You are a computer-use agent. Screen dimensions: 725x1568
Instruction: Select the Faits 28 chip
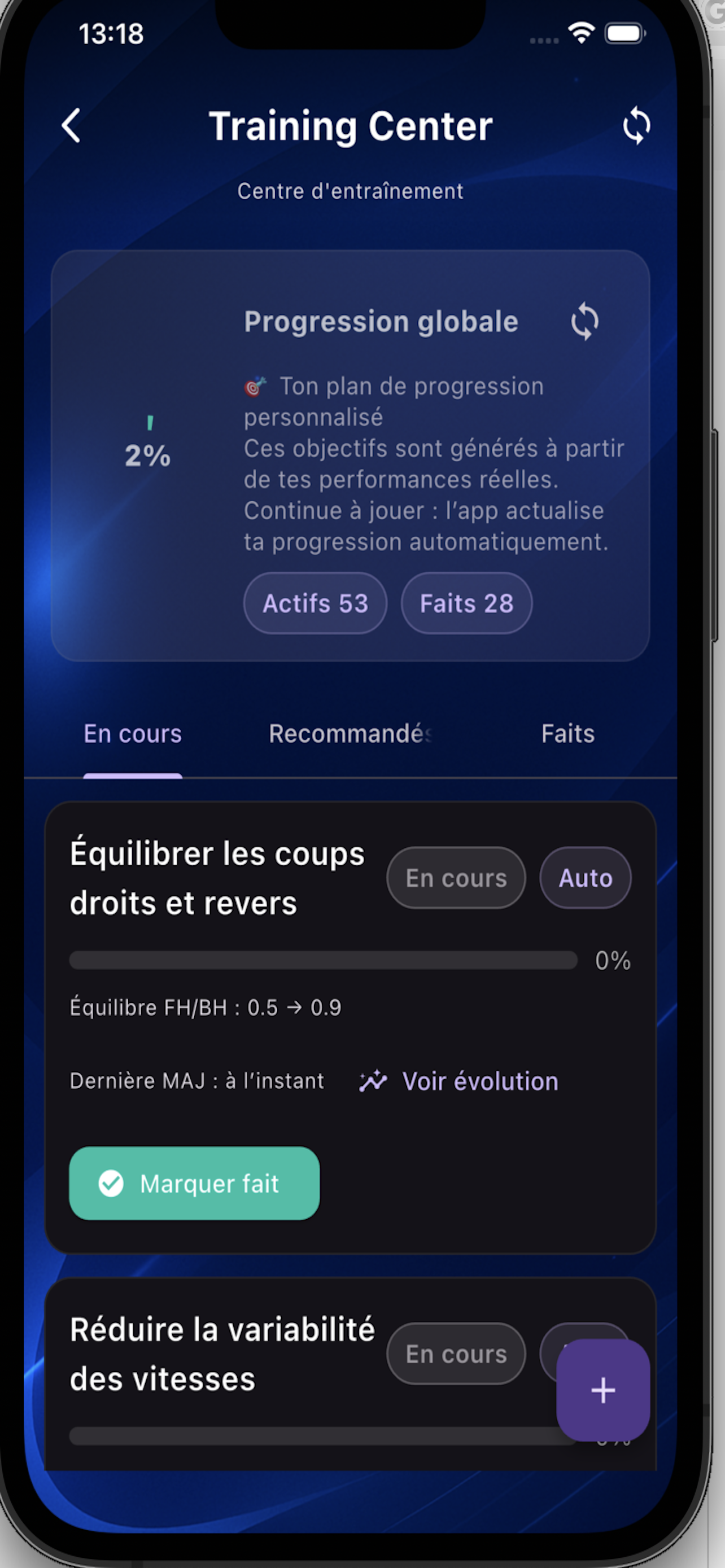[x=466, y=603]
